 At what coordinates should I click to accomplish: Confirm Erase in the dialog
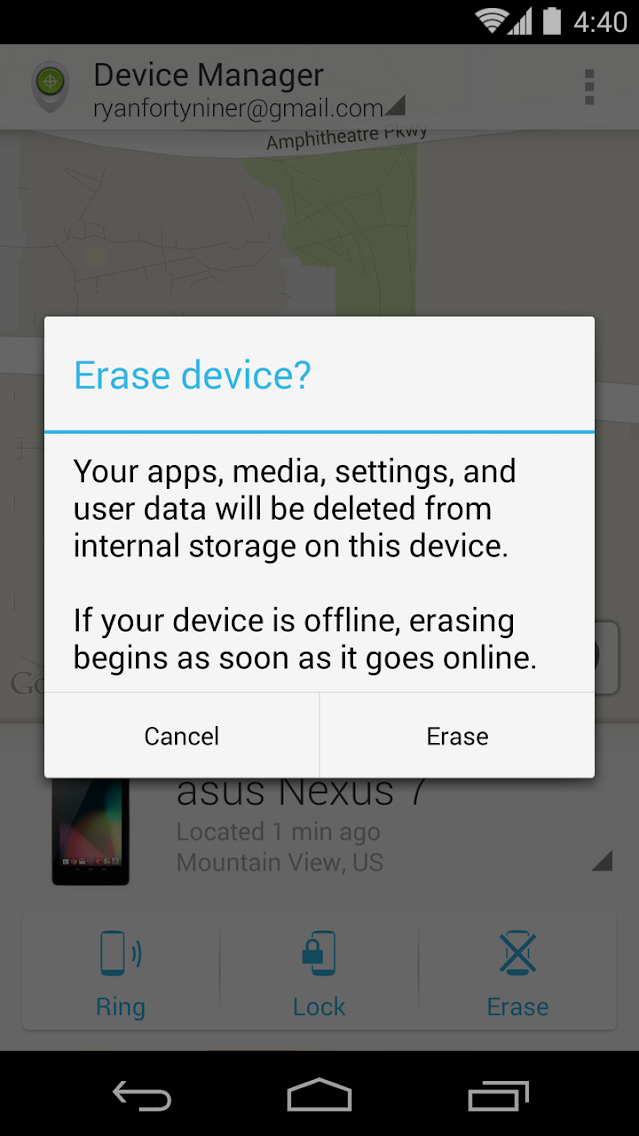[x=457, y=735]
